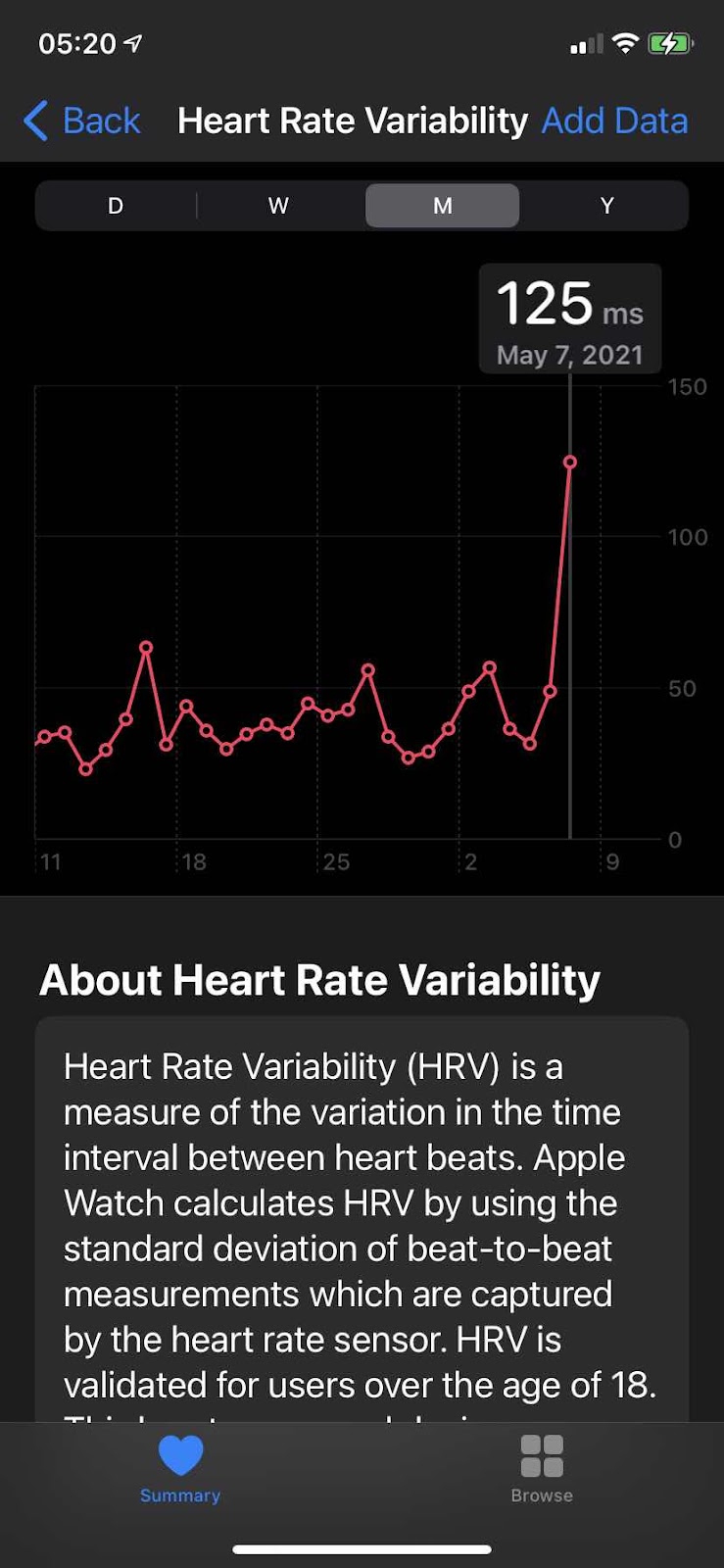Switch chart to the Y year view
The height and width of the screenshot is (1568, 724).
click(x=606, y=206)
